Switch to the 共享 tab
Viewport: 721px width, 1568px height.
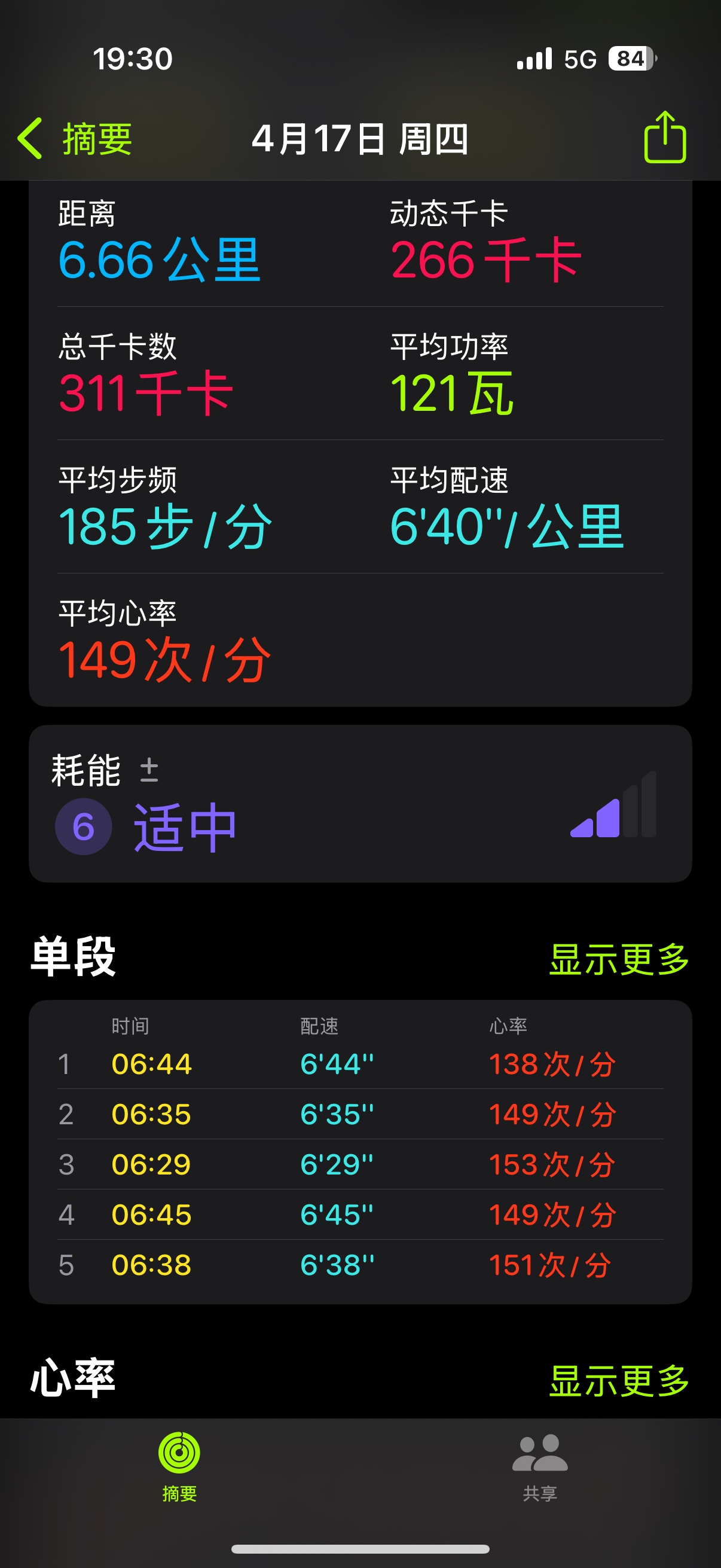[540, 1466]
